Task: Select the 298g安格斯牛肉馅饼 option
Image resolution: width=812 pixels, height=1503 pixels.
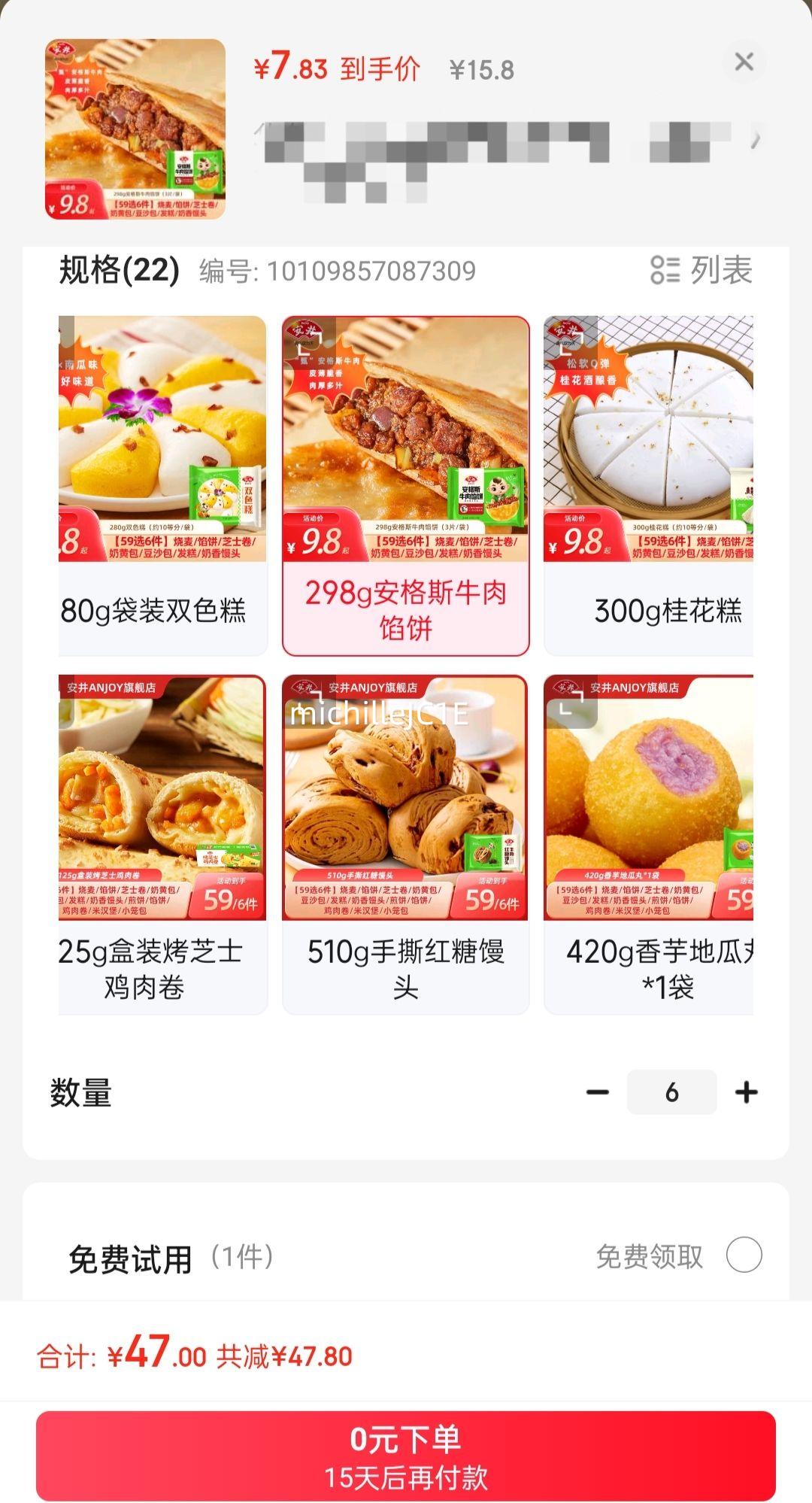Action: 406,486
